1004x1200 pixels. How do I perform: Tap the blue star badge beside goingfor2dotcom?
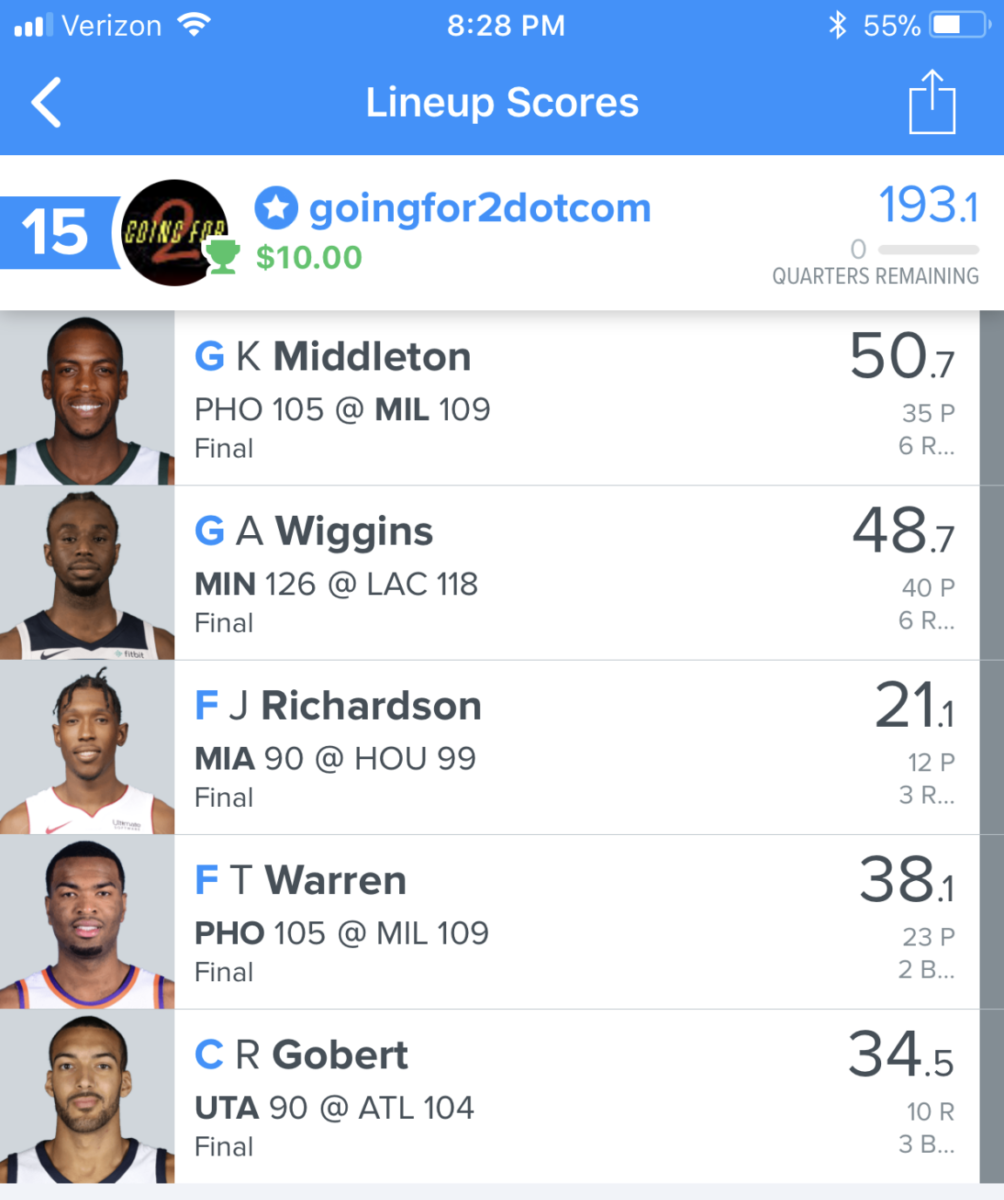[276, 208]
